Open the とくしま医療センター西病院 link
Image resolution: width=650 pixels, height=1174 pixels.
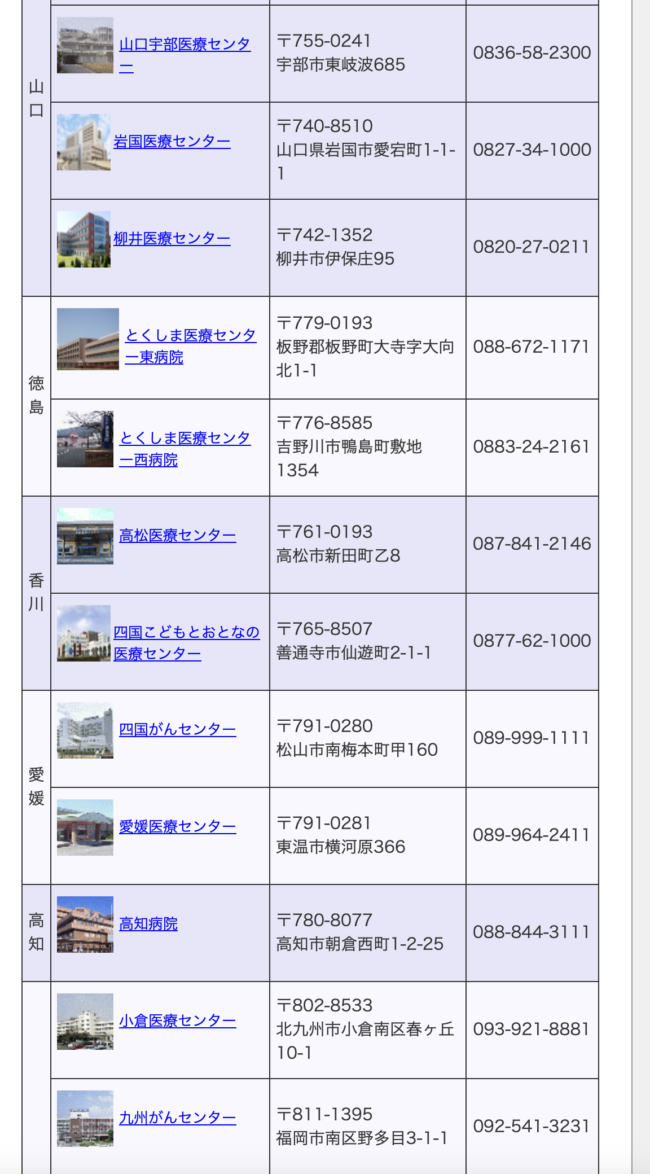[x=185, y=438]
